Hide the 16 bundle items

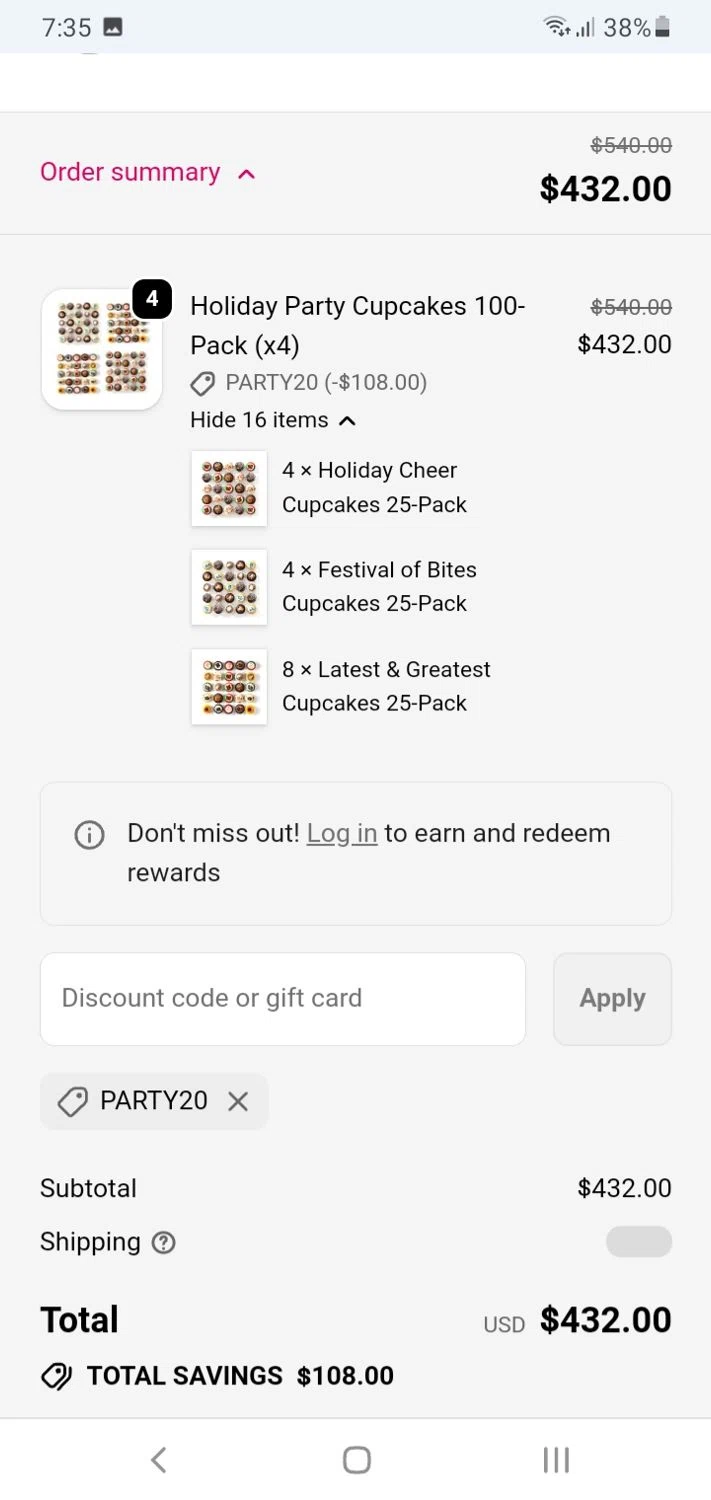272,420
